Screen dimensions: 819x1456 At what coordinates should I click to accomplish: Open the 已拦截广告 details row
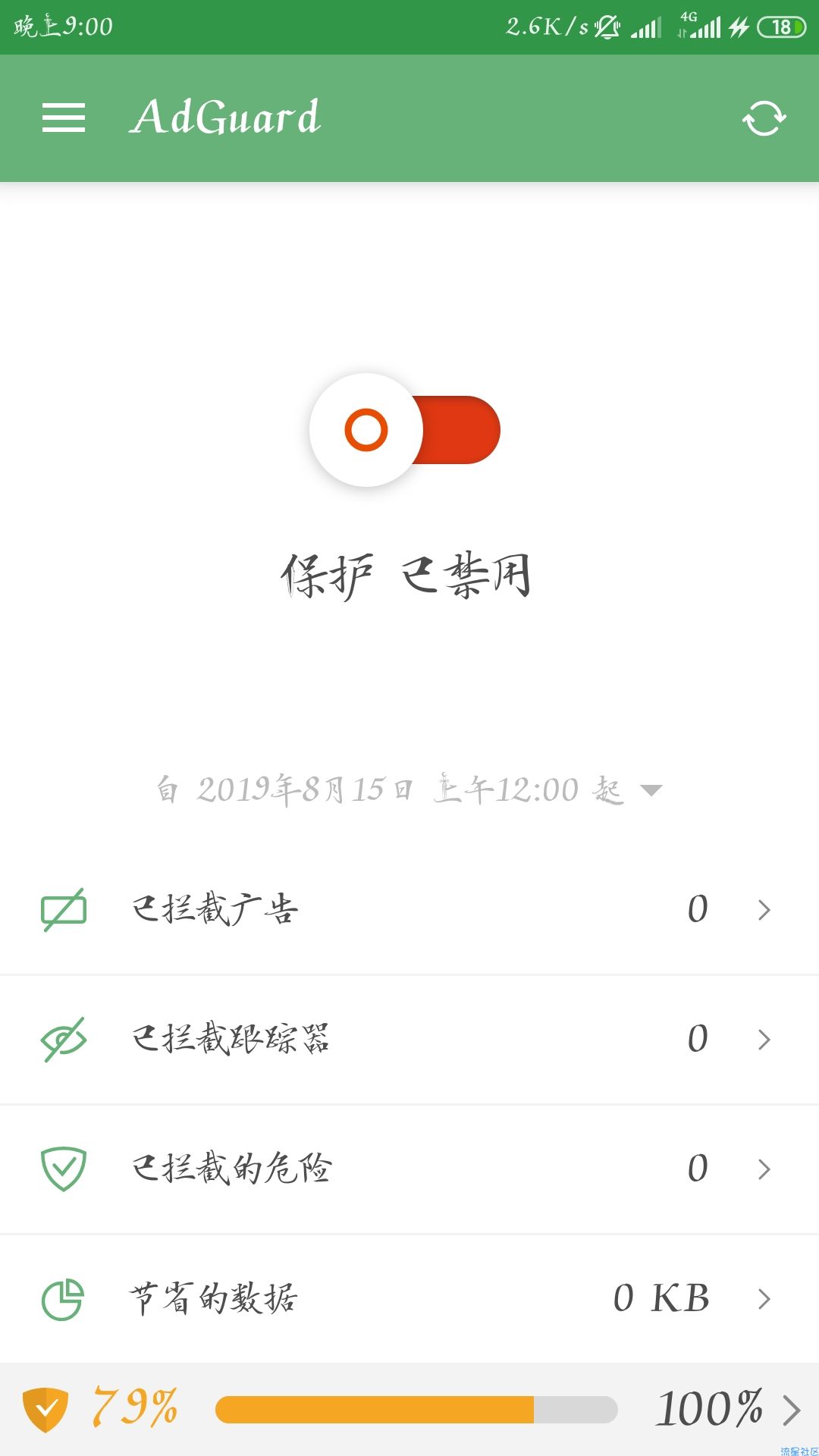[x=409, y=910]
